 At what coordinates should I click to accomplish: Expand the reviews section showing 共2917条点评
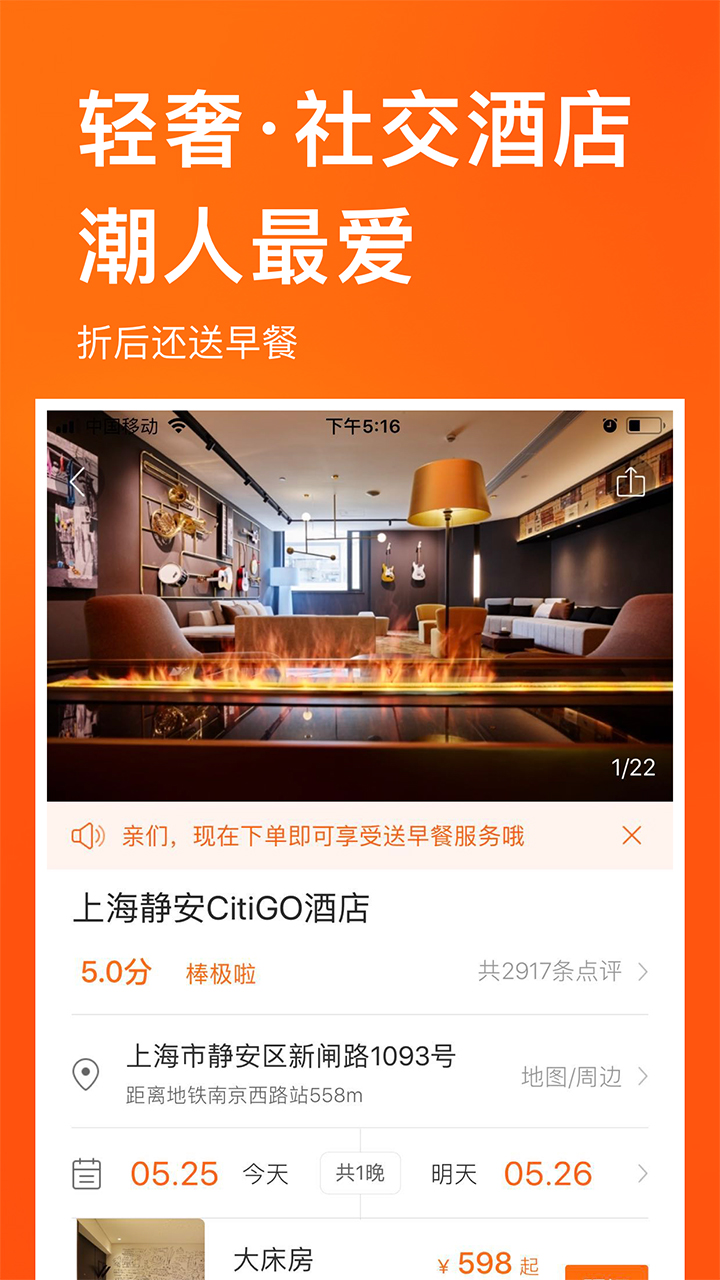coord(548,970)
